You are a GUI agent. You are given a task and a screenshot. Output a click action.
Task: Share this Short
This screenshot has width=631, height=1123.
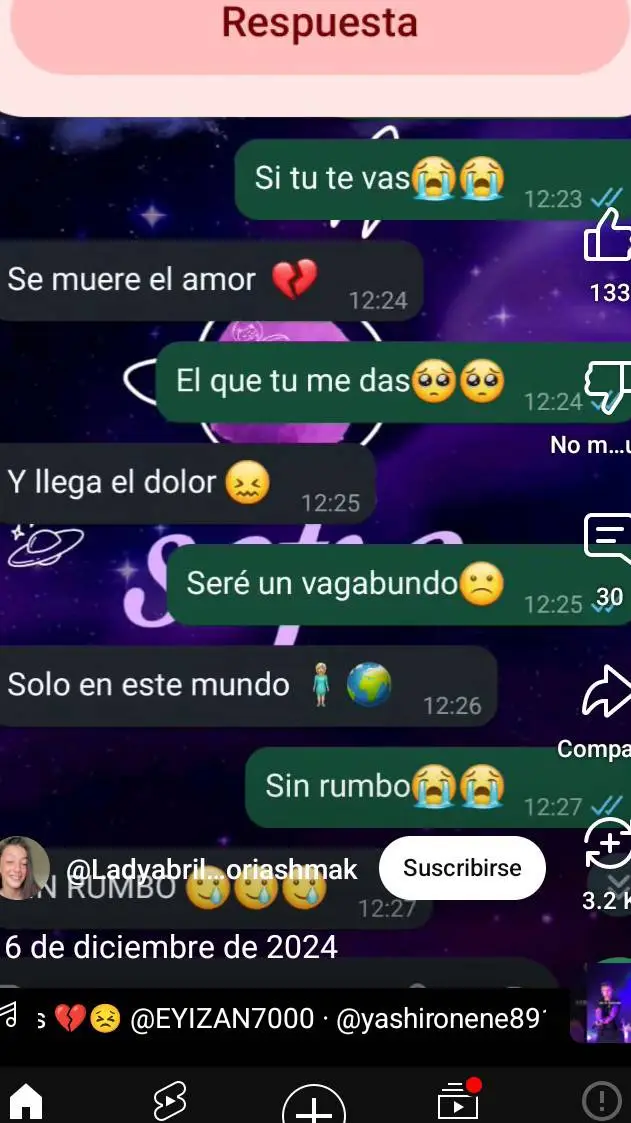(607, 692)
